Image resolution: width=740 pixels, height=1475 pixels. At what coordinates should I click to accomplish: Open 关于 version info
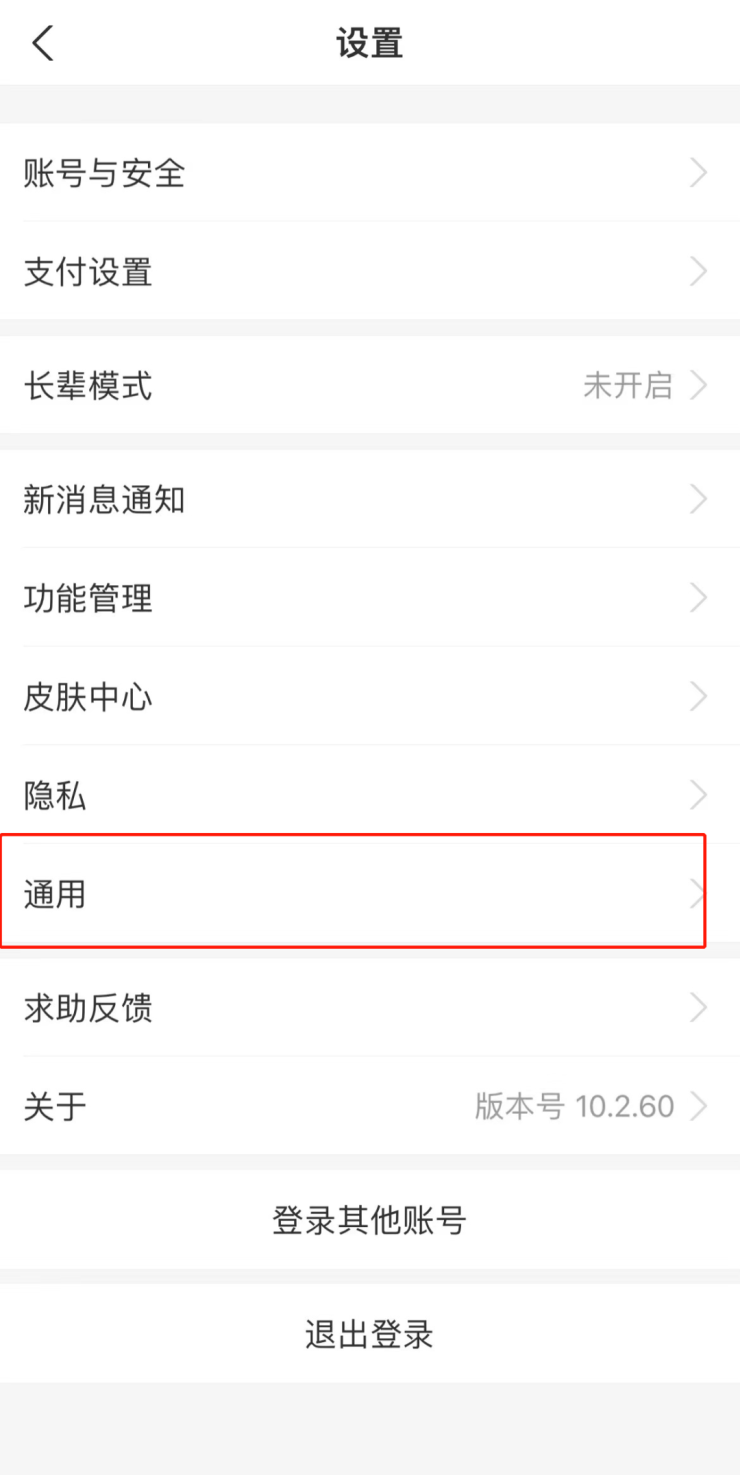click(x=369, y=1106)
